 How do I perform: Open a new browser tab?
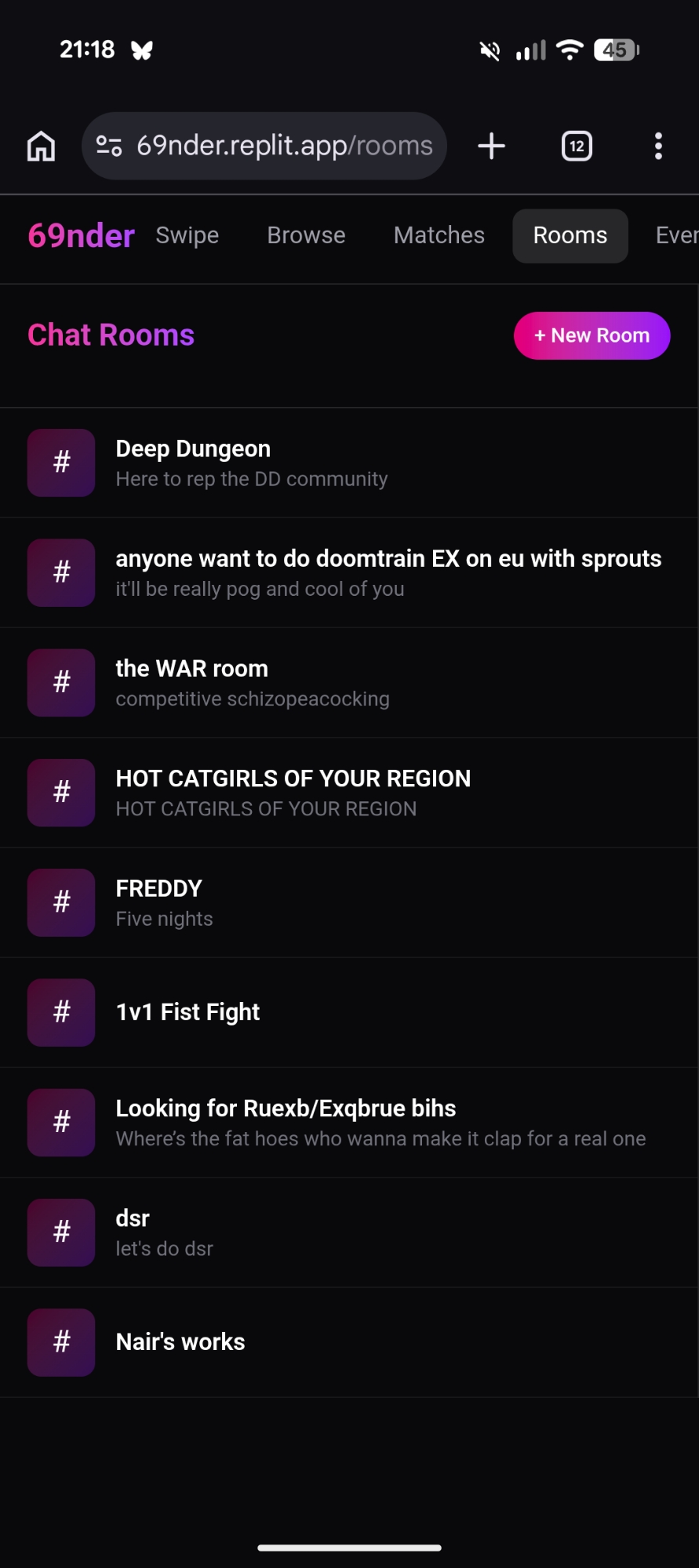coord(492,146)
